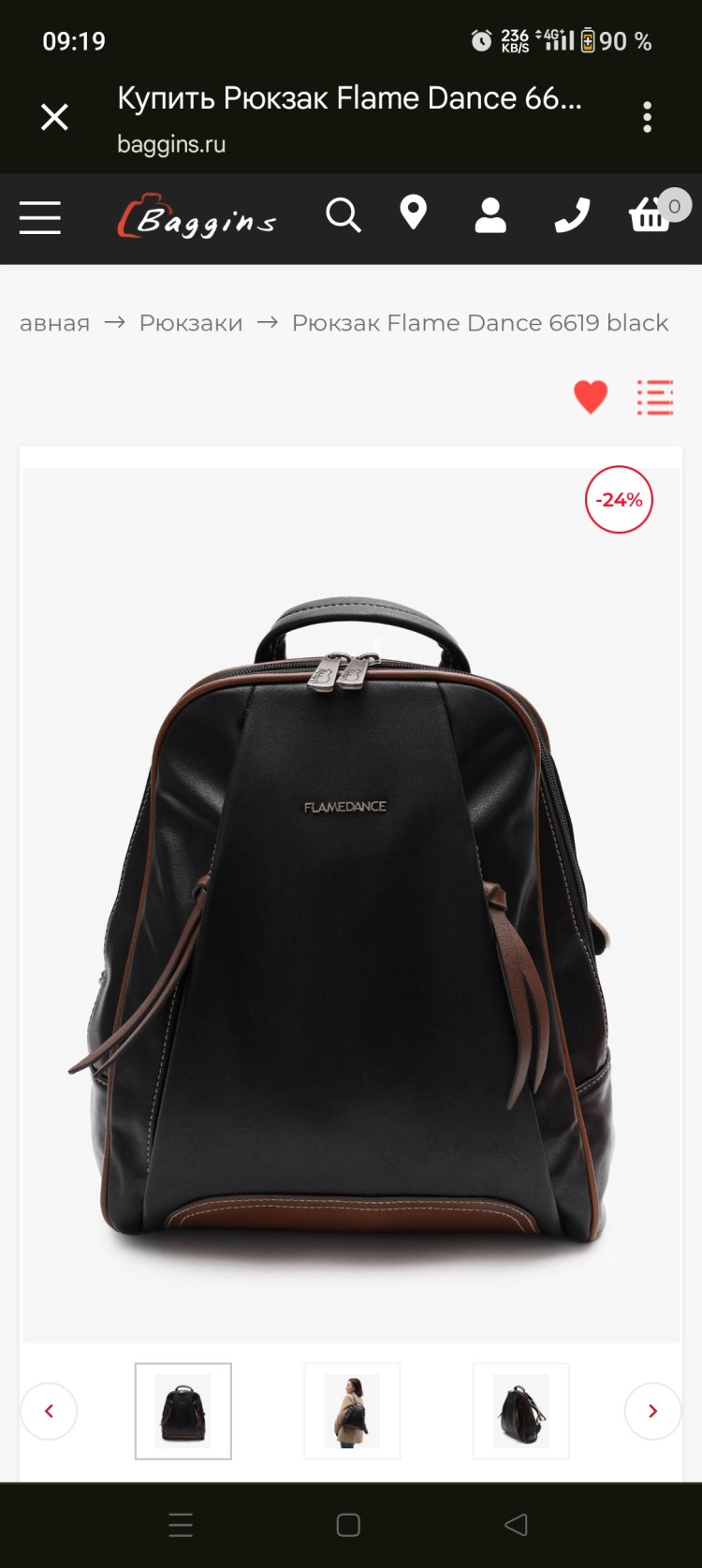Toggle the red heart favorite
Screen dimensions: 702x1568
(x=591, y=397)
